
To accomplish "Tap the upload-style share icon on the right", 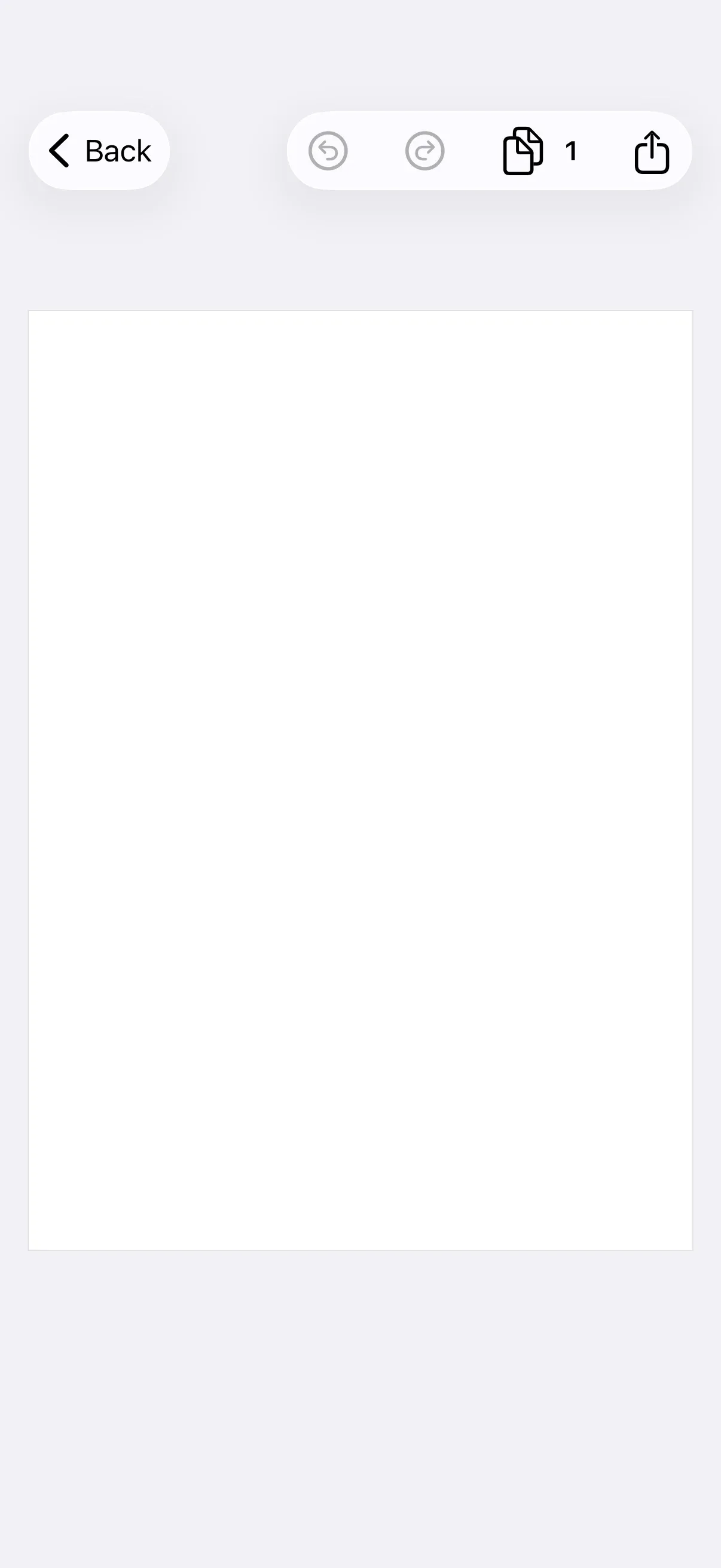I will click(652, 151).
